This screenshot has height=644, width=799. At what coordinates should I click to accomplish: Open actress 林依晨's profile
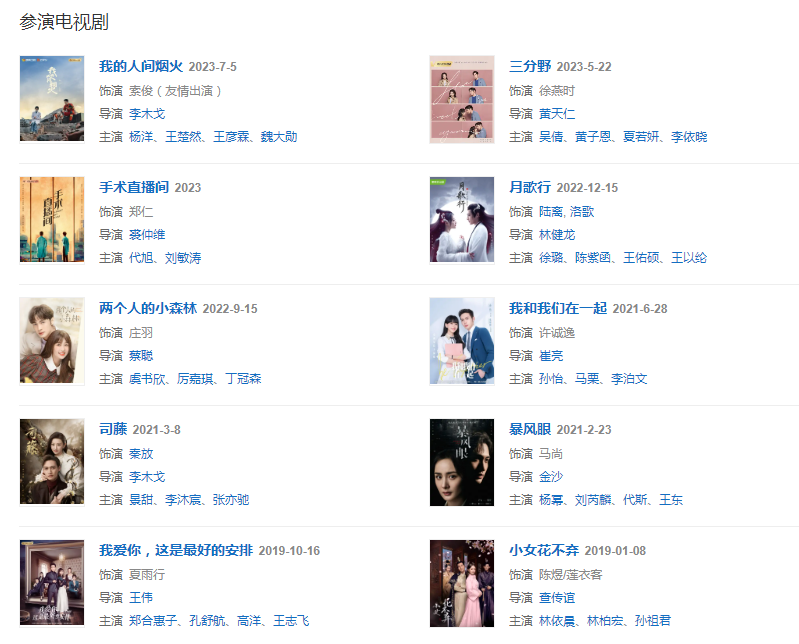coord(557,621)
